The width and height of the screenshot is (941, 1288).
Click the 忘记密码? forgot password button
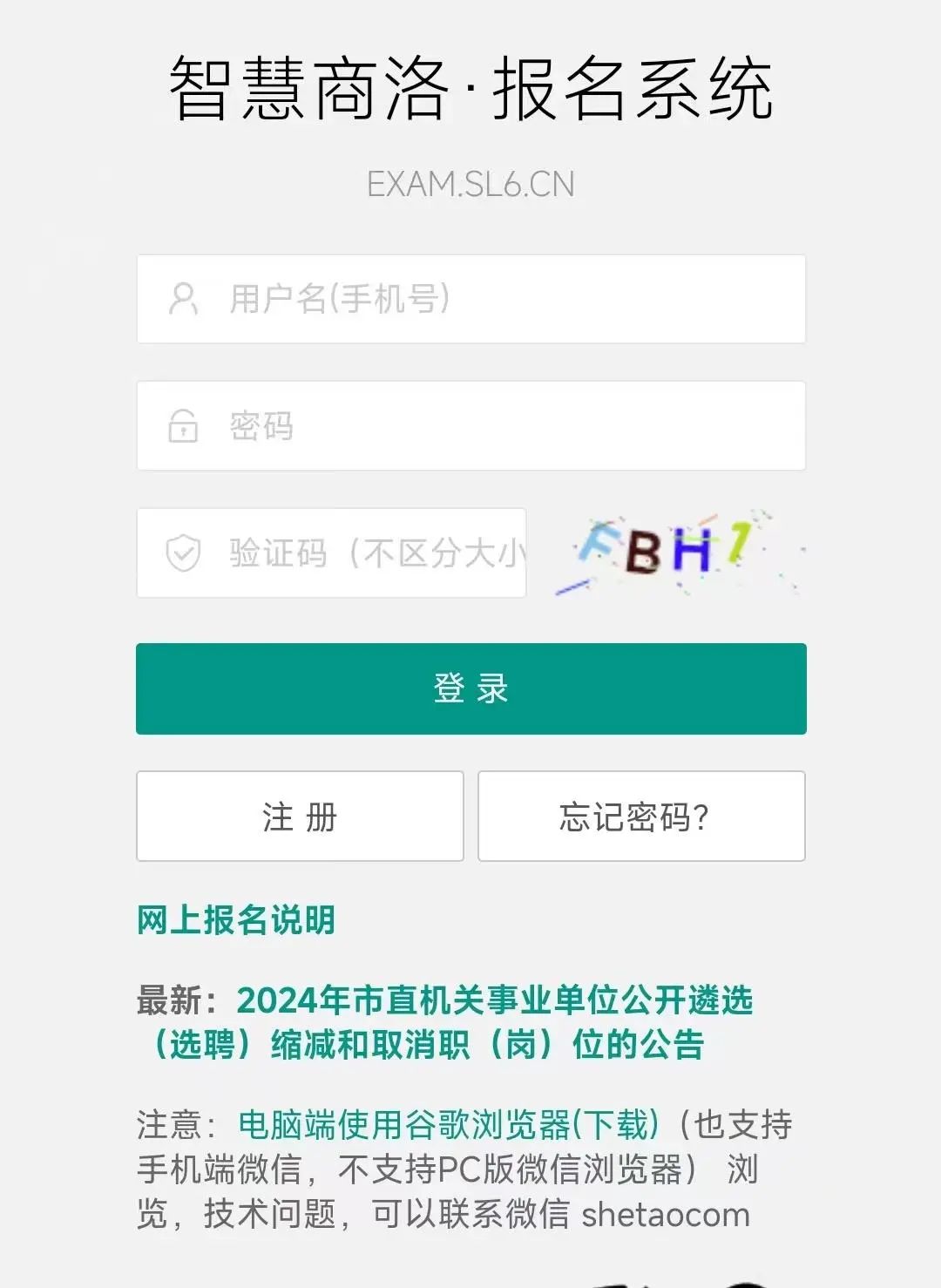click(x=641, y=816)
